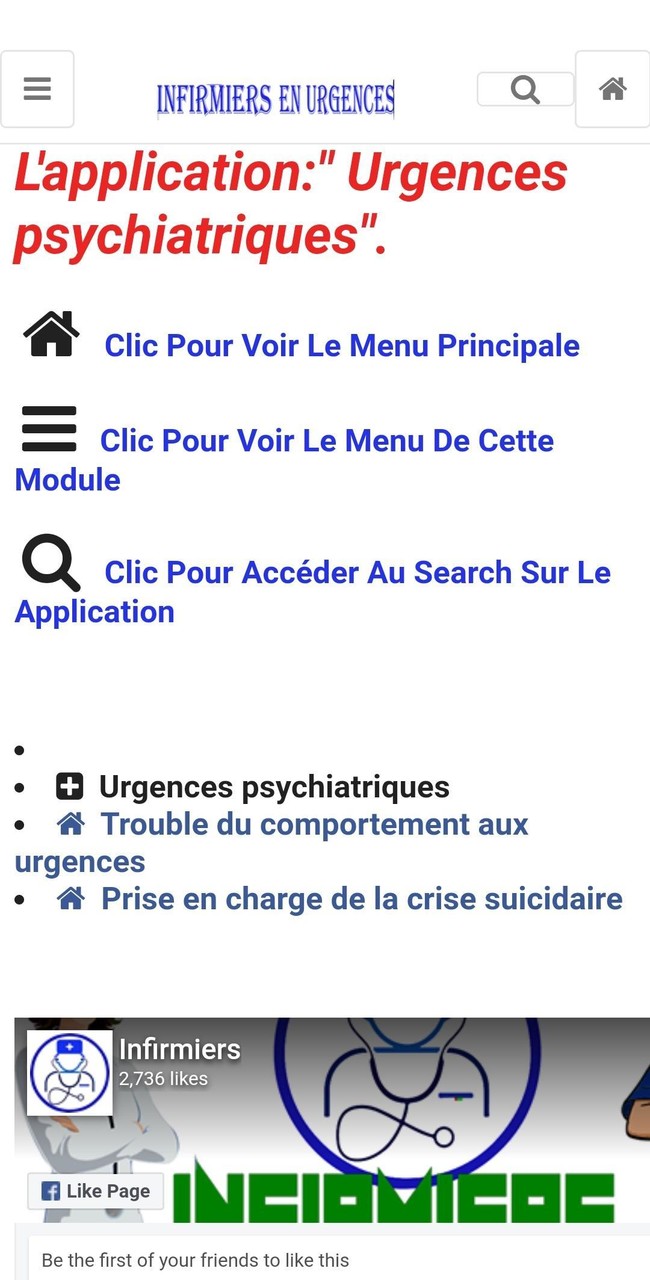Like the Infirmiers Facebook page

pos(95,1191)
